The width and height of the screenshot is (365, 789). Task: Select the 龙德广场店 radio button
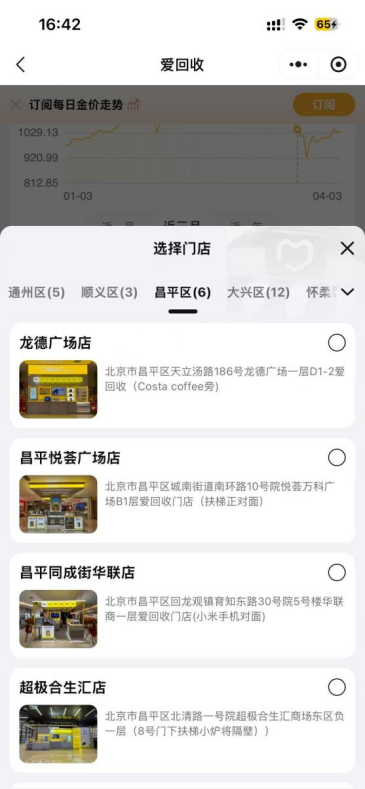tap(337, 343)
